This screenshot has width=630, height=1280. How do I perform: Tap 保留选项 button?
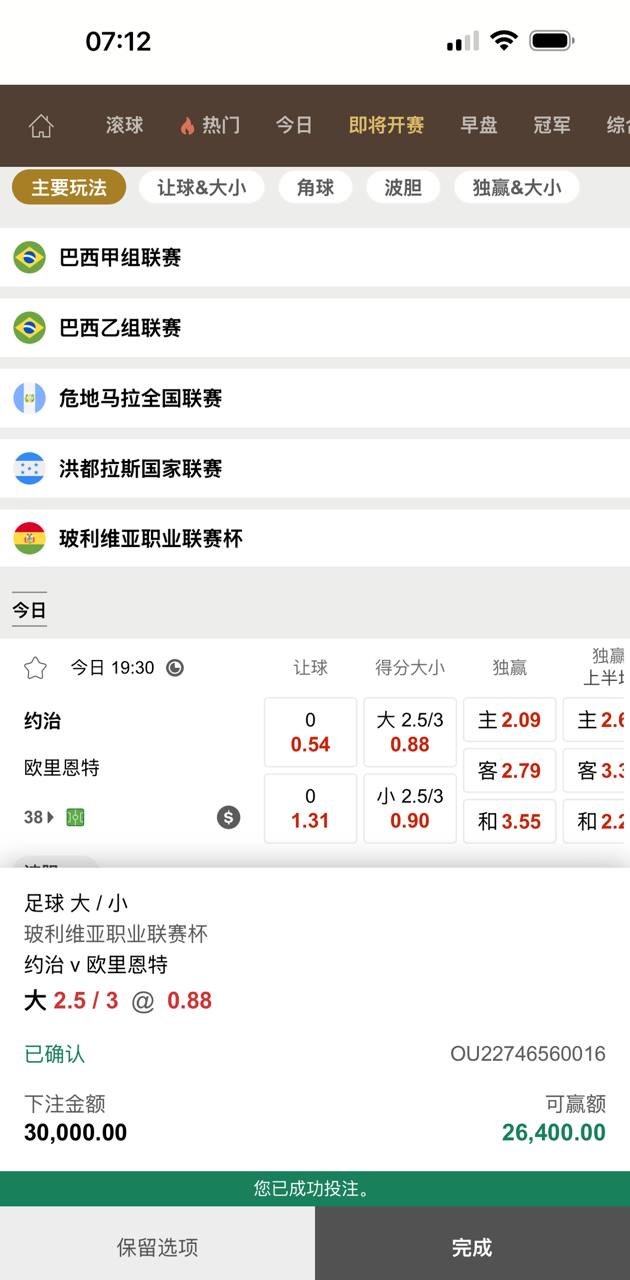coord(157,1247)
